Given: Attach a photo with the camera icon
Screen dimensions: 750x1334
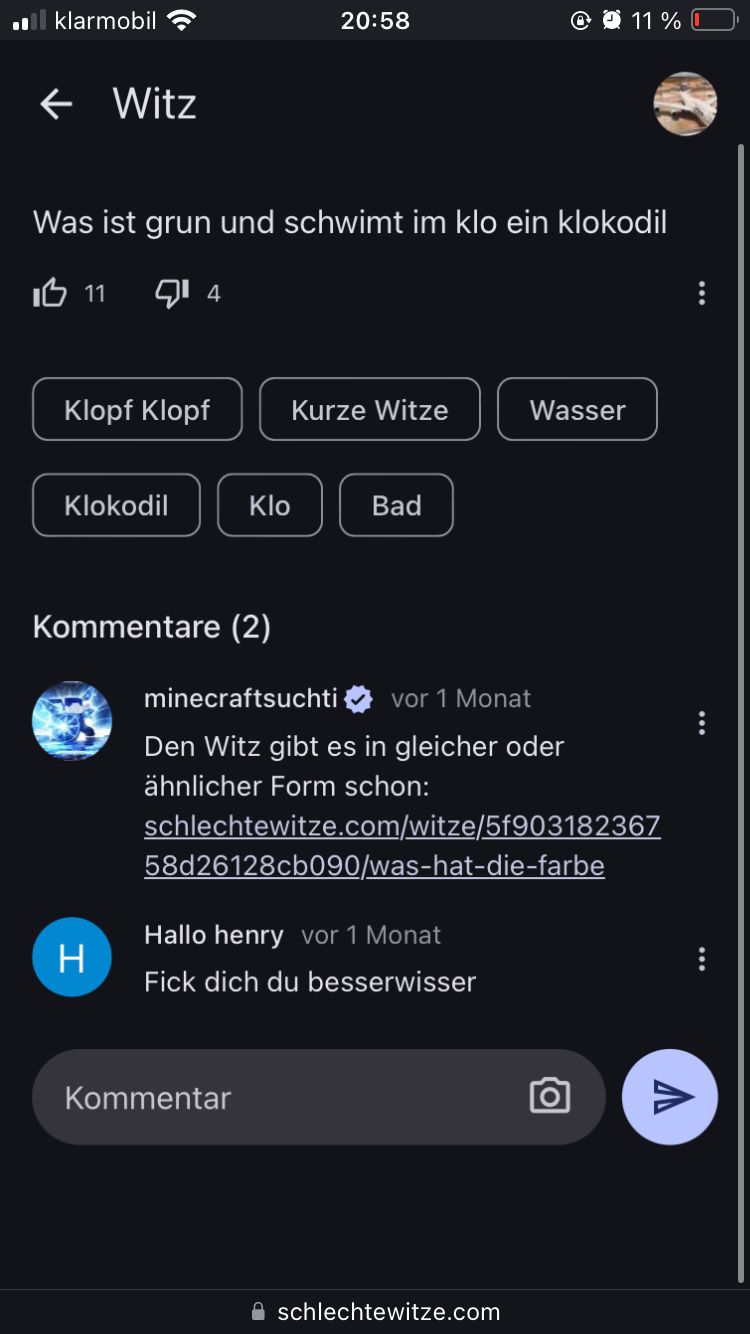Looking at the screenshot, I should pyautogui.click(x=549, y=1097).
